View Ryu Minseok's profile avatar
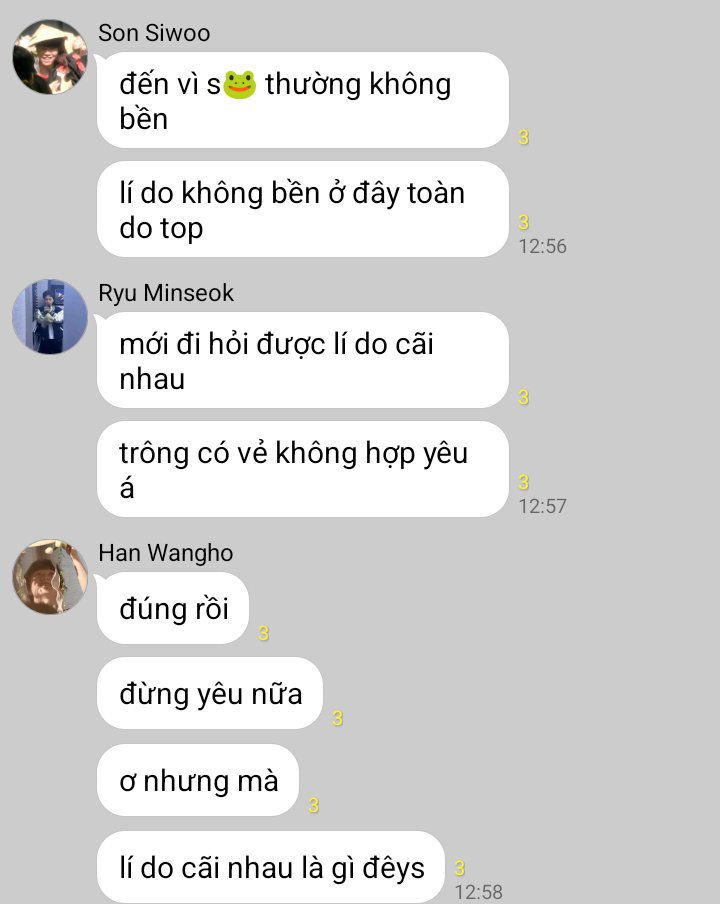 point(50,317)
